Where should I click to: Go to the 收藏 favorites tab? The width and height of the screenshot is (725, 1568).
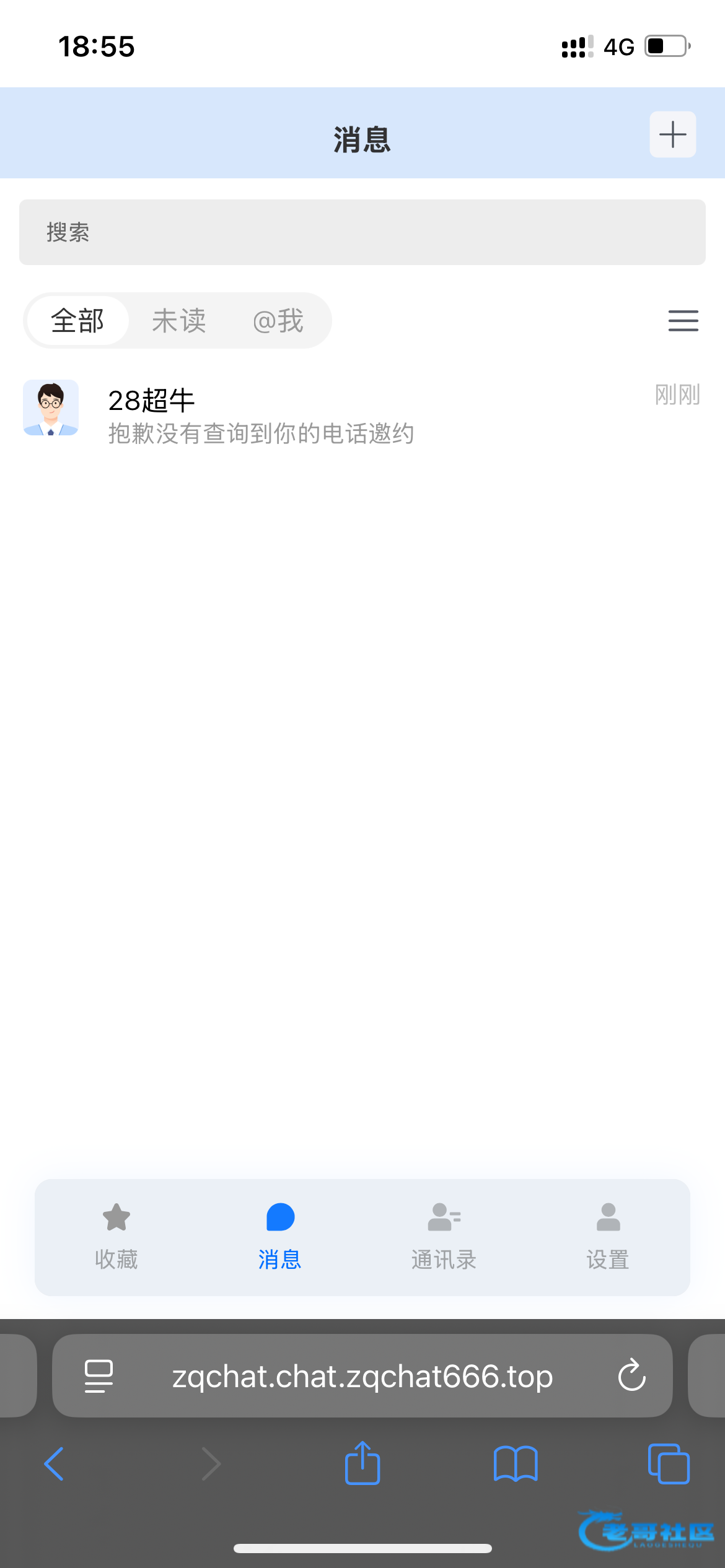tap(116, 1236)
